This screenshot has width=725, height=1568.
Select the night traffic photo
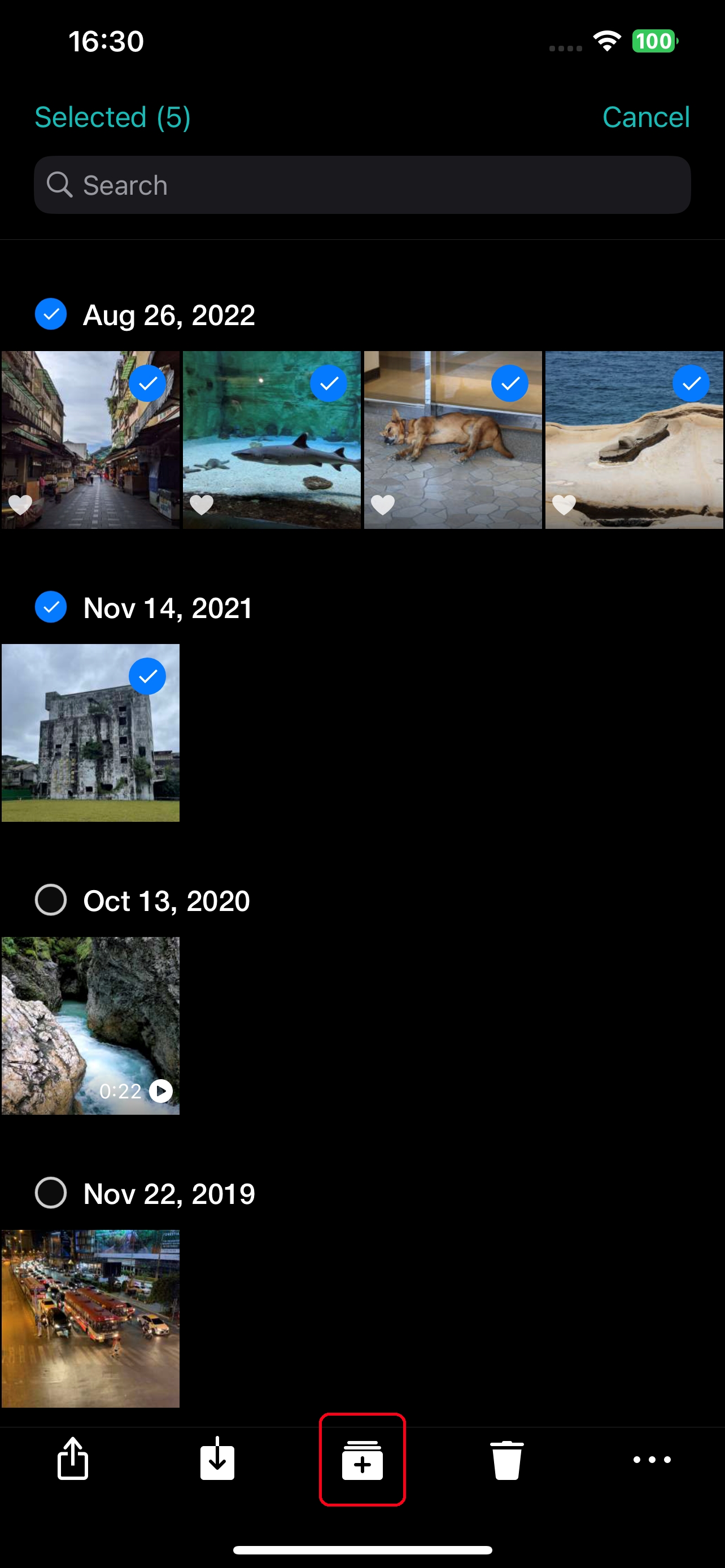(90, 1319)
